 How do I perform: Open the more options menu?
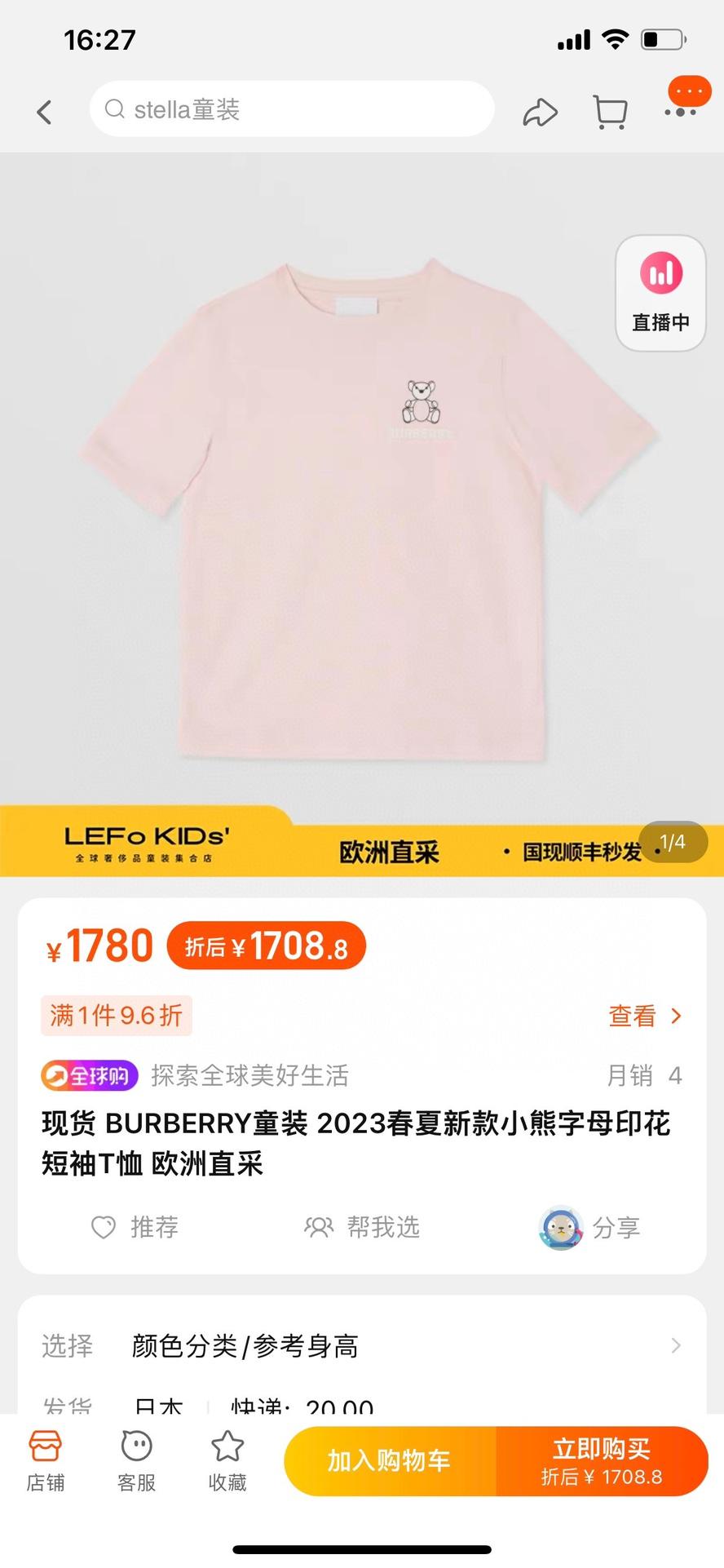(x=680, y=111)
